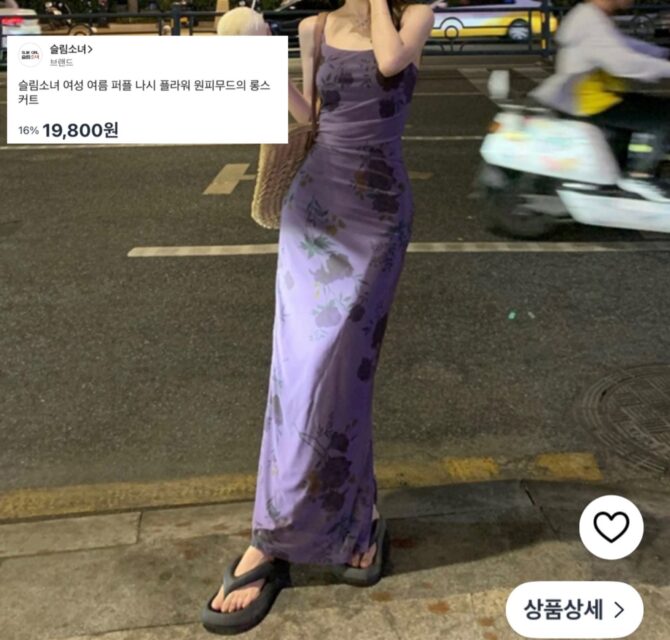The width and height of the screenshot is (670, 640).
Task: Open the 슬림소녀 brand page
Action: pos(70,49)
